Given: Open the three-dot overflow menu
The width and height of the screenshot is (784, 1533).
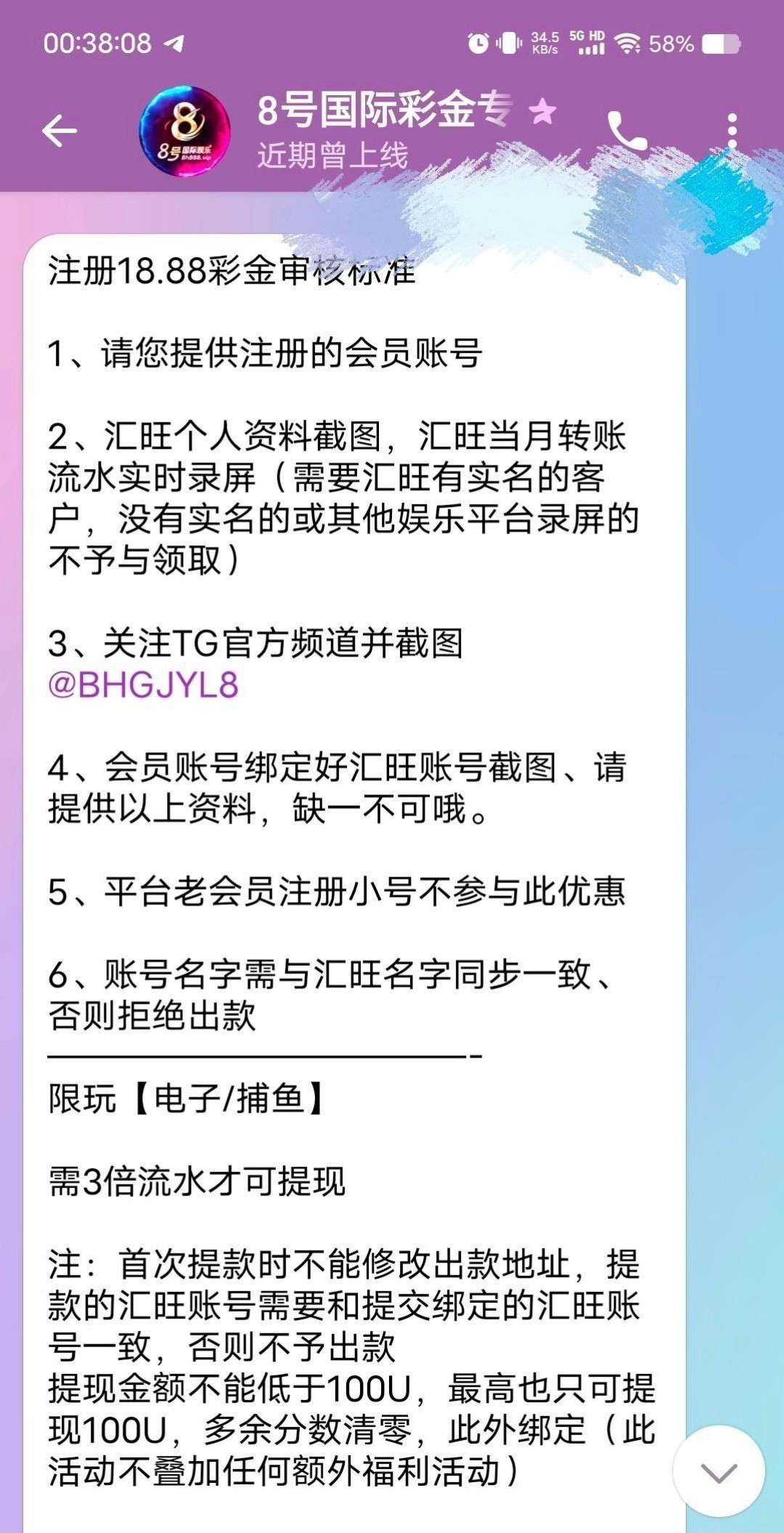Looking at the screenshot, I should coord(732,131).
